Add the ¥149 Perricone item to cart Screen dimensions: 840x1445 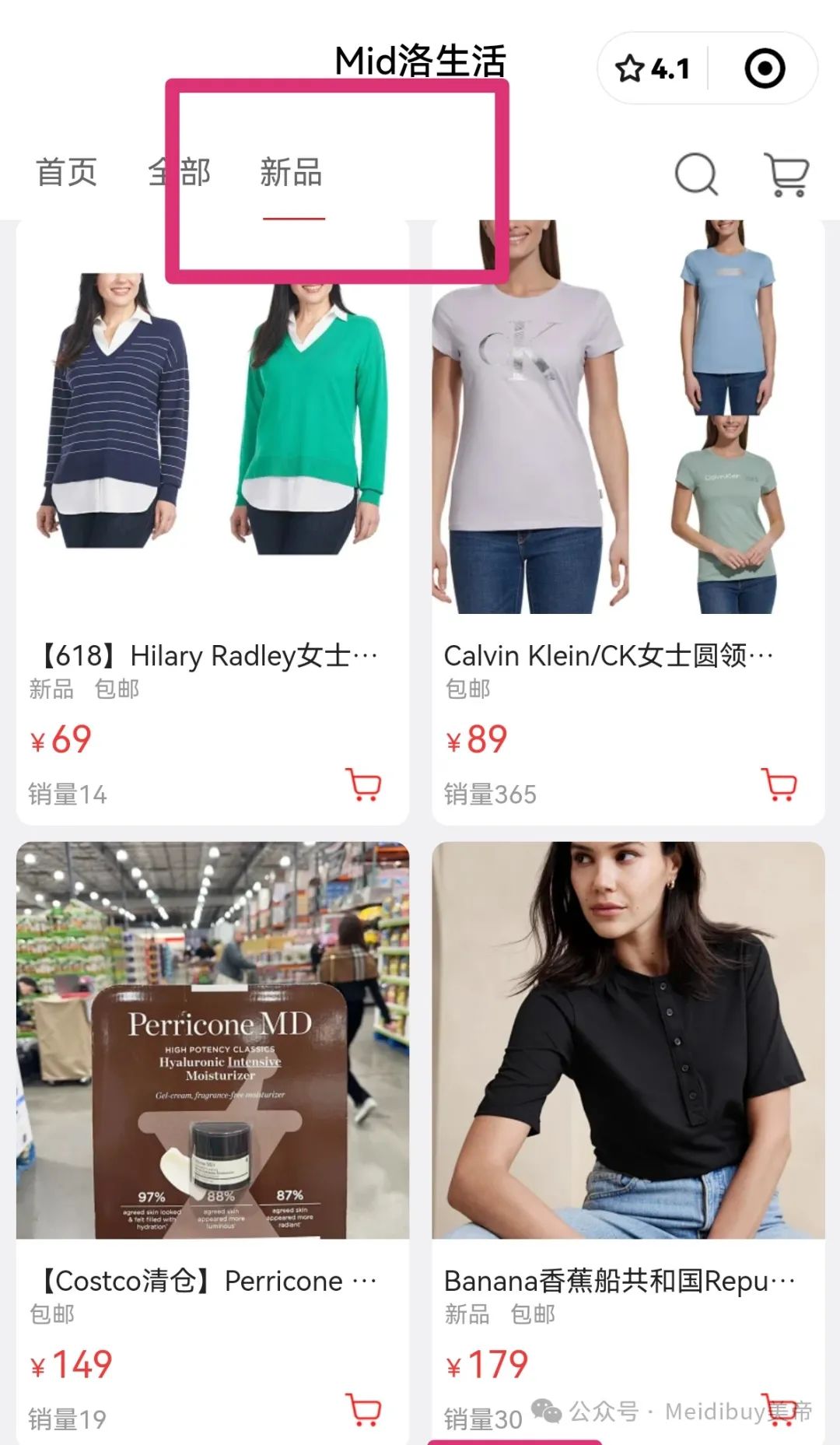(x=363, y=1409)
